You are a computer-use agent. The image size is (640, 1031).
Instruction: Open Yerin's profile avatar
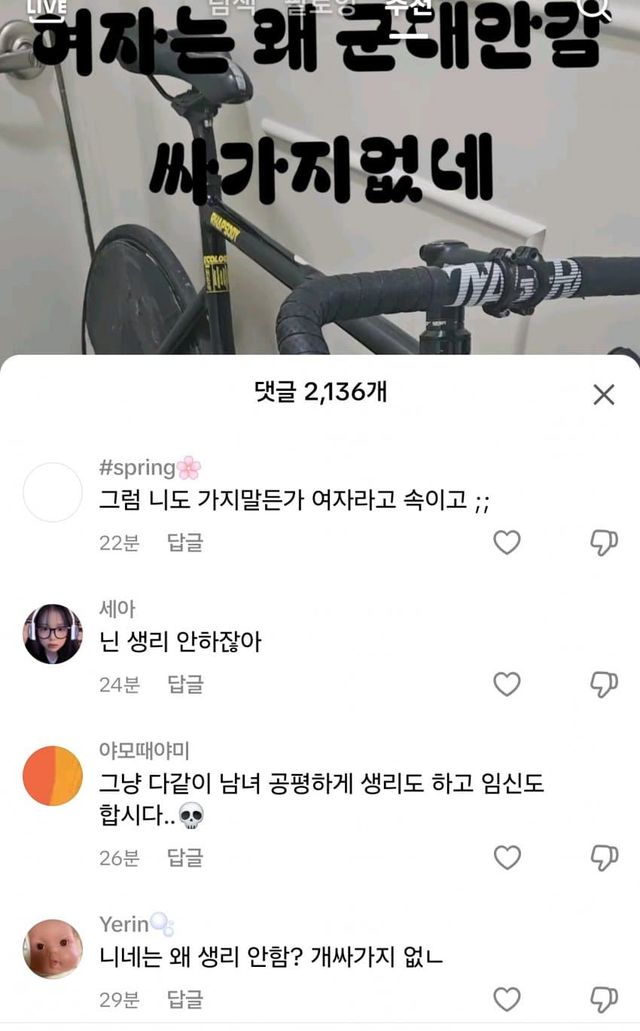[x=52, y=948]
